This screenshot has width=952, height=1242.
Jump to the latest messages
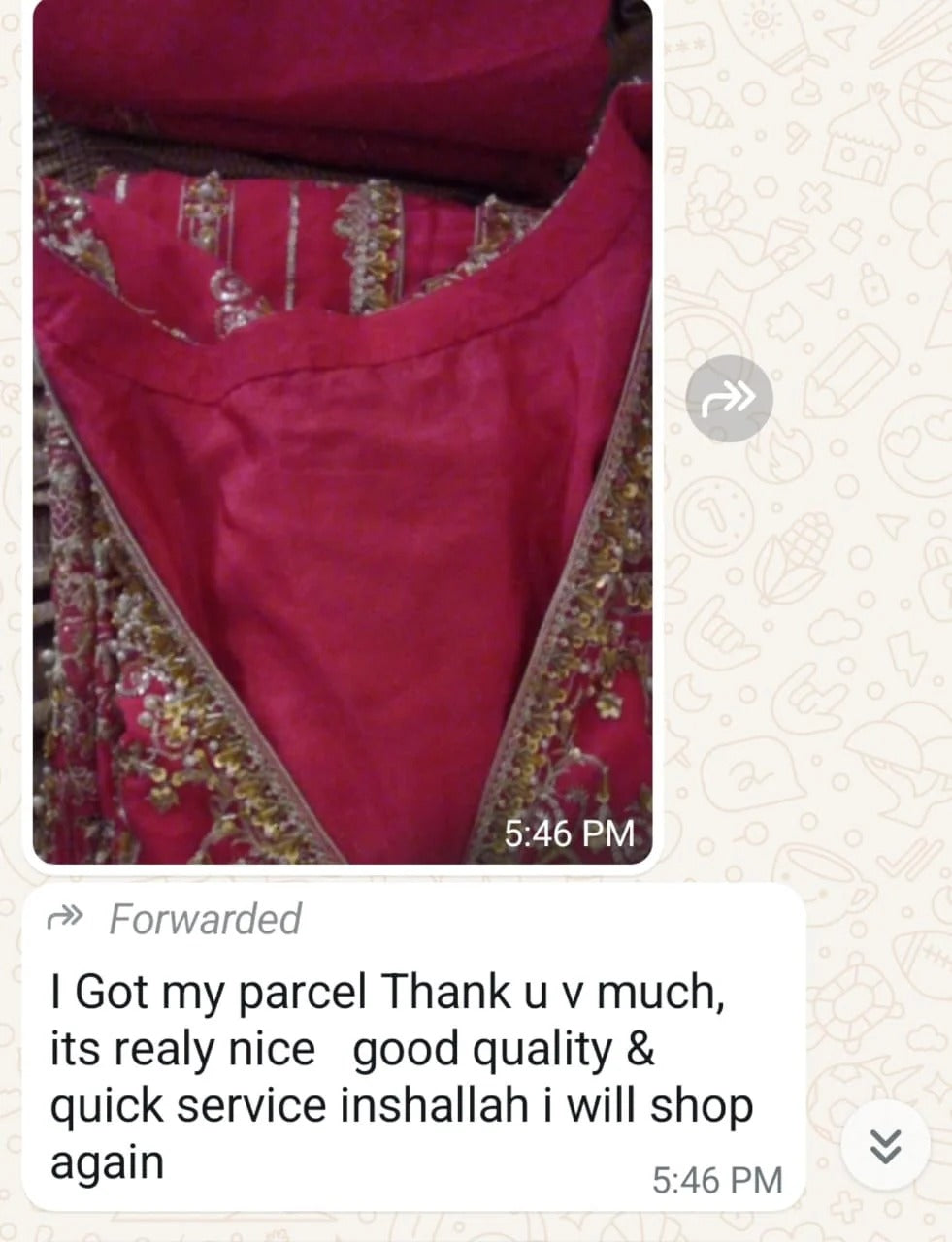[884, 1149]
